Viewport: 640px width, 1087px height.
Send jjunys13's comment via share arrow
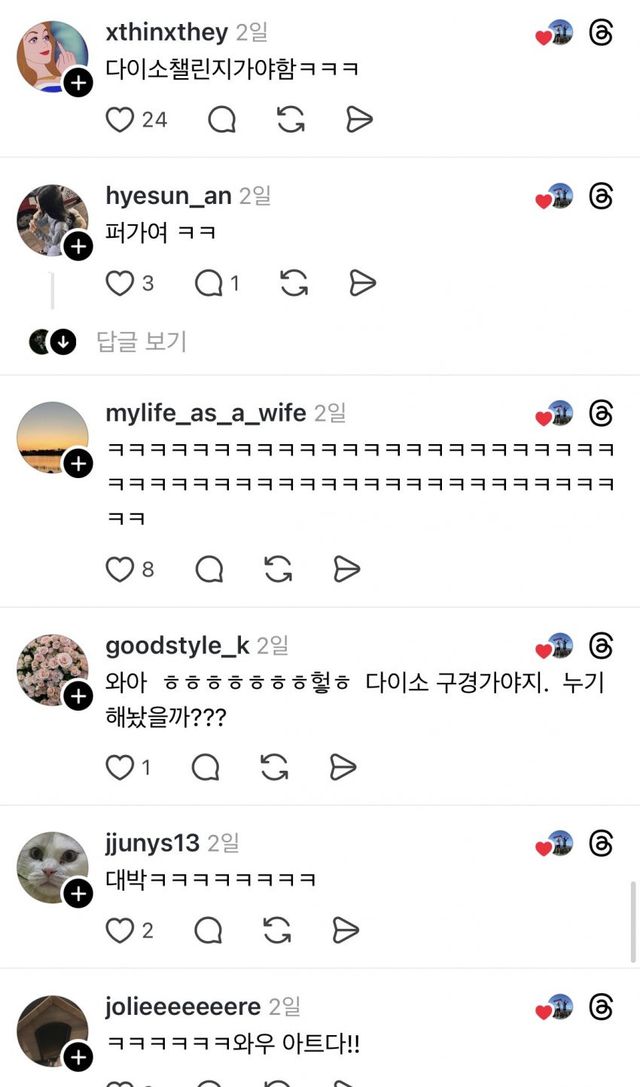point(346,930)
